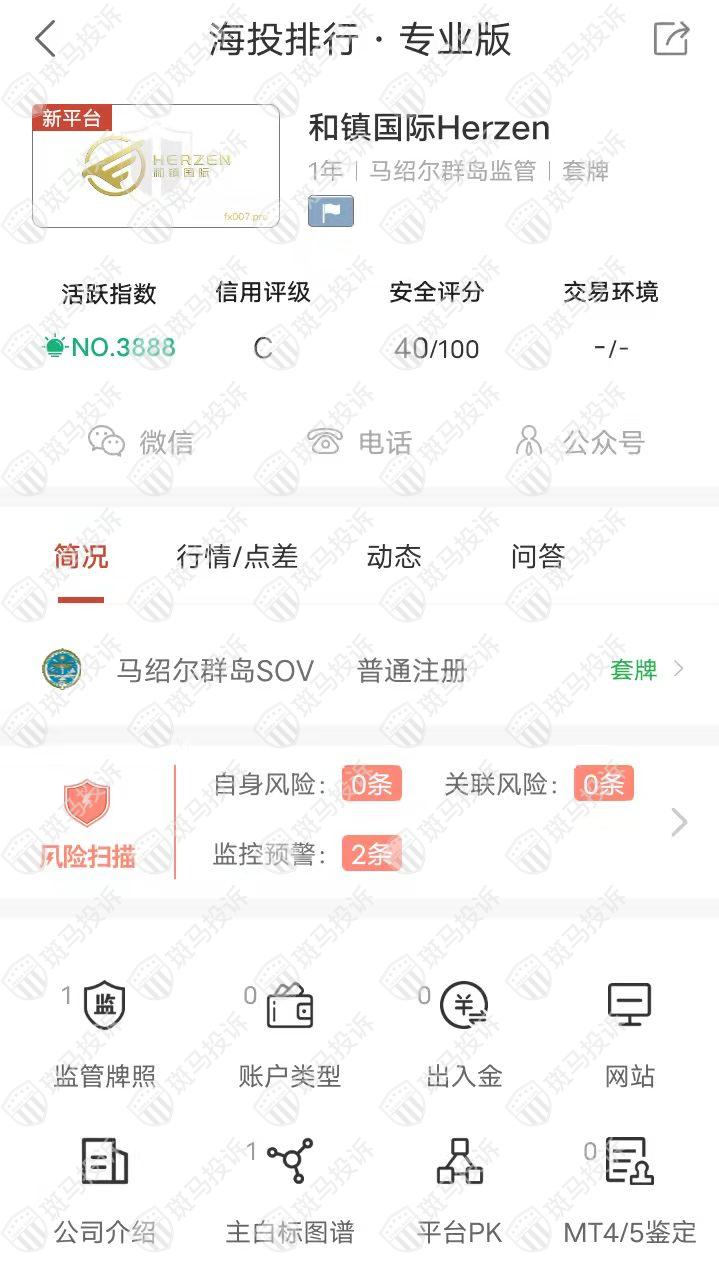This screenshot has height=1282, width=719.
Task: Open the 问答 tab
Action: [x=538, y=557]
